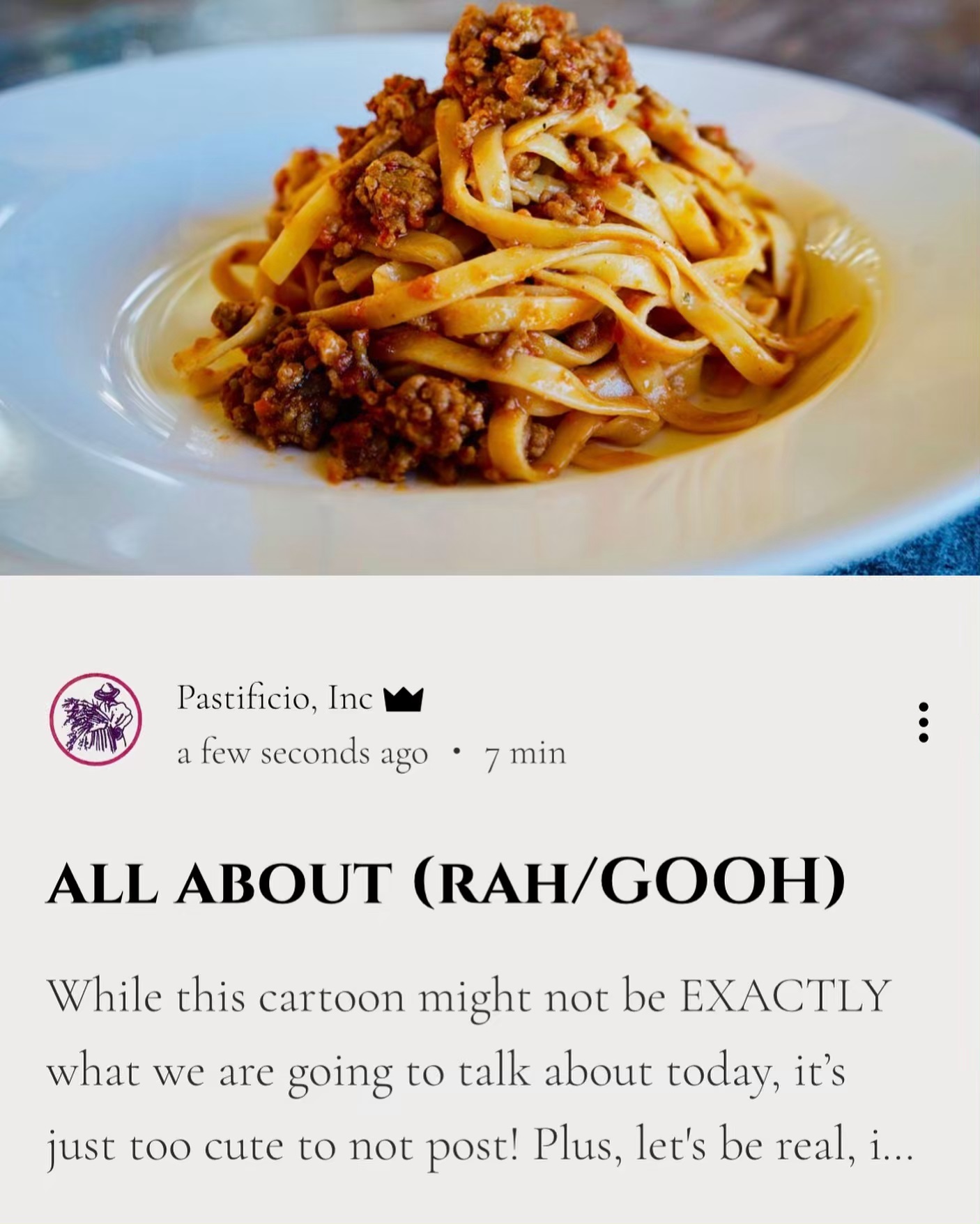Open the post's three-dot overflow menu
This screenshot has height=1224, width=980.
coord(923,722)
